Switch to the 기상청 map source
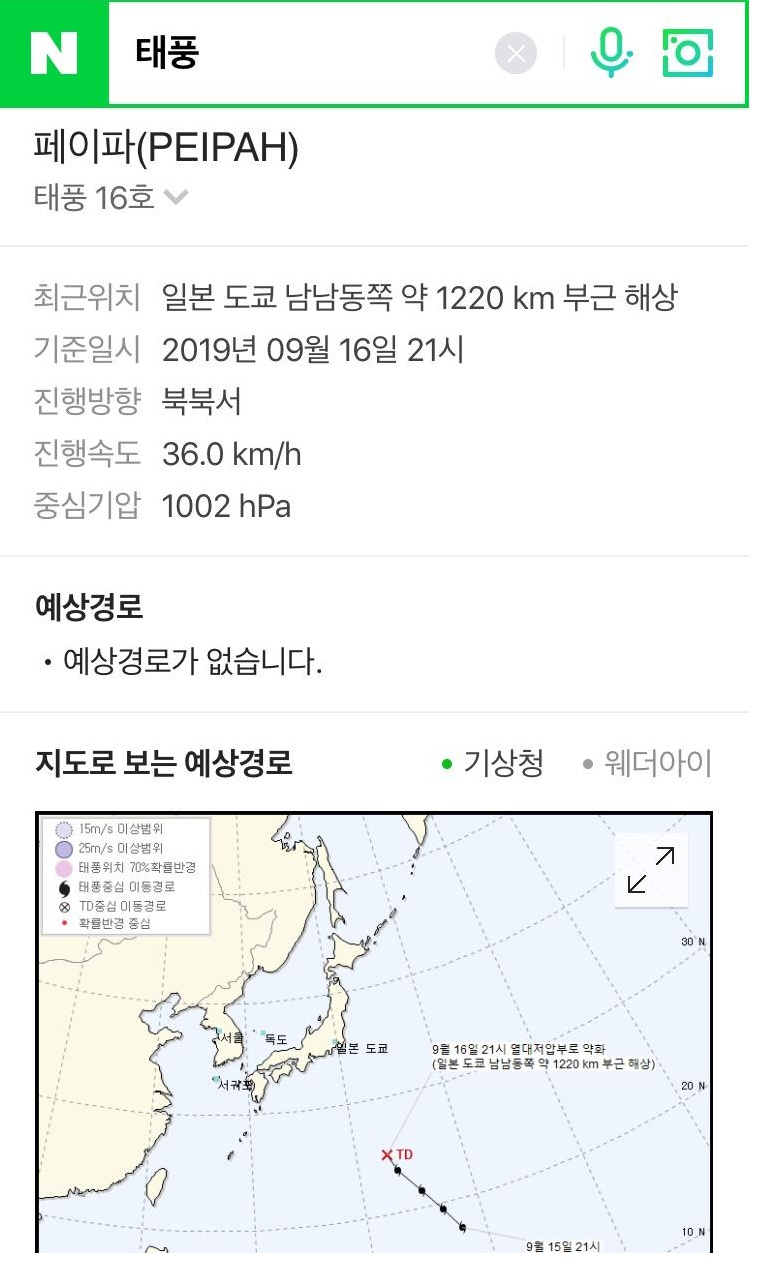The width and height of the screenshot is (762, 1272). pos(494,764)
